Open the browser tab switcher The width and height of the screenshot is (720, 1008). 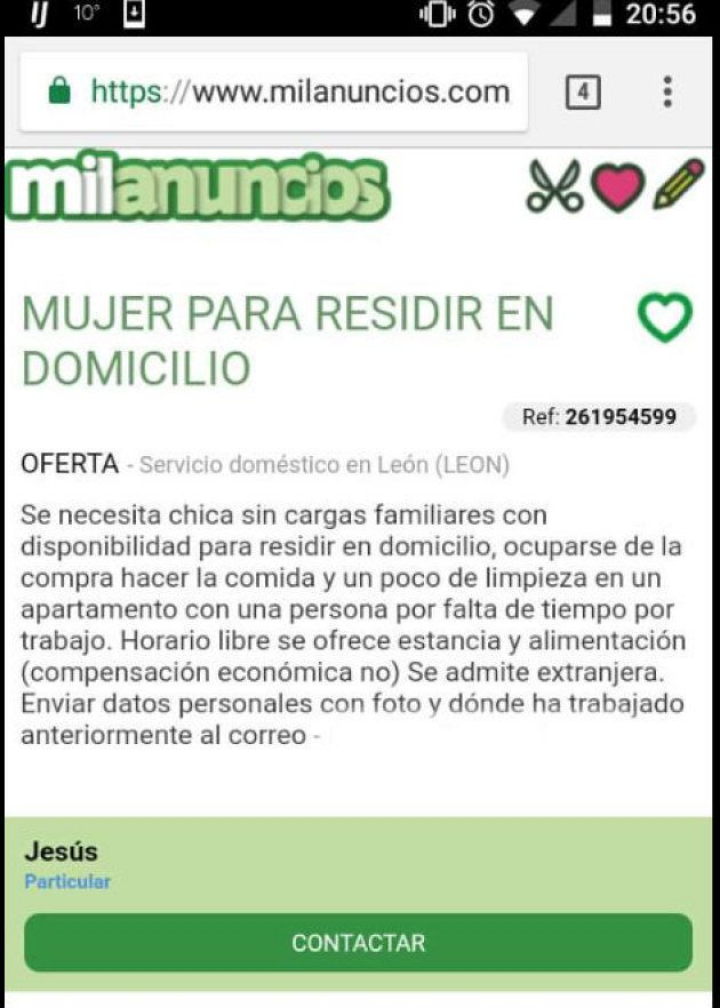tap(583, 93)
